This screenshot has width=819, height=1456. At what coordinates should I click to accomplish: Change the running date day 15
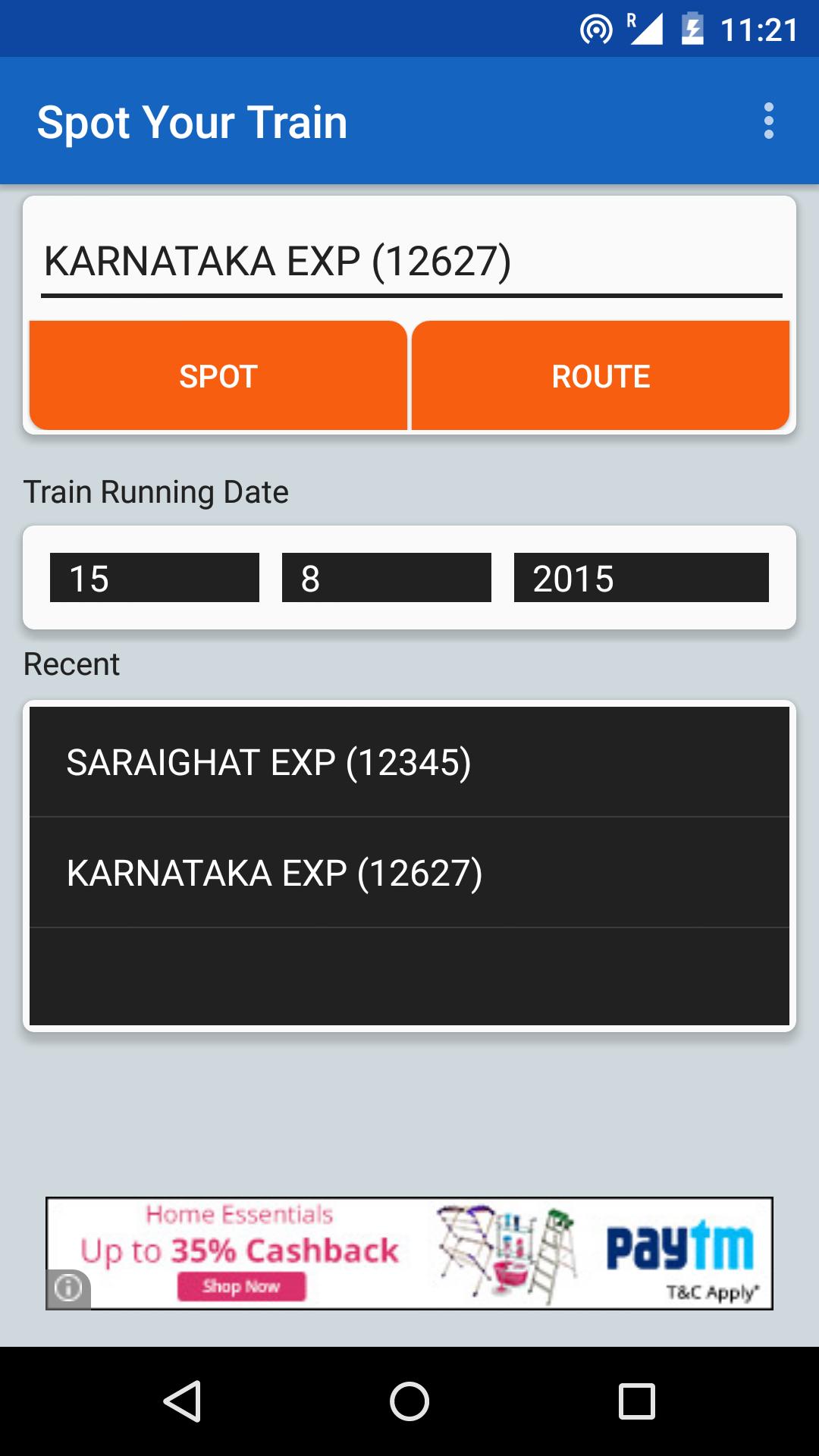point(155,578)
